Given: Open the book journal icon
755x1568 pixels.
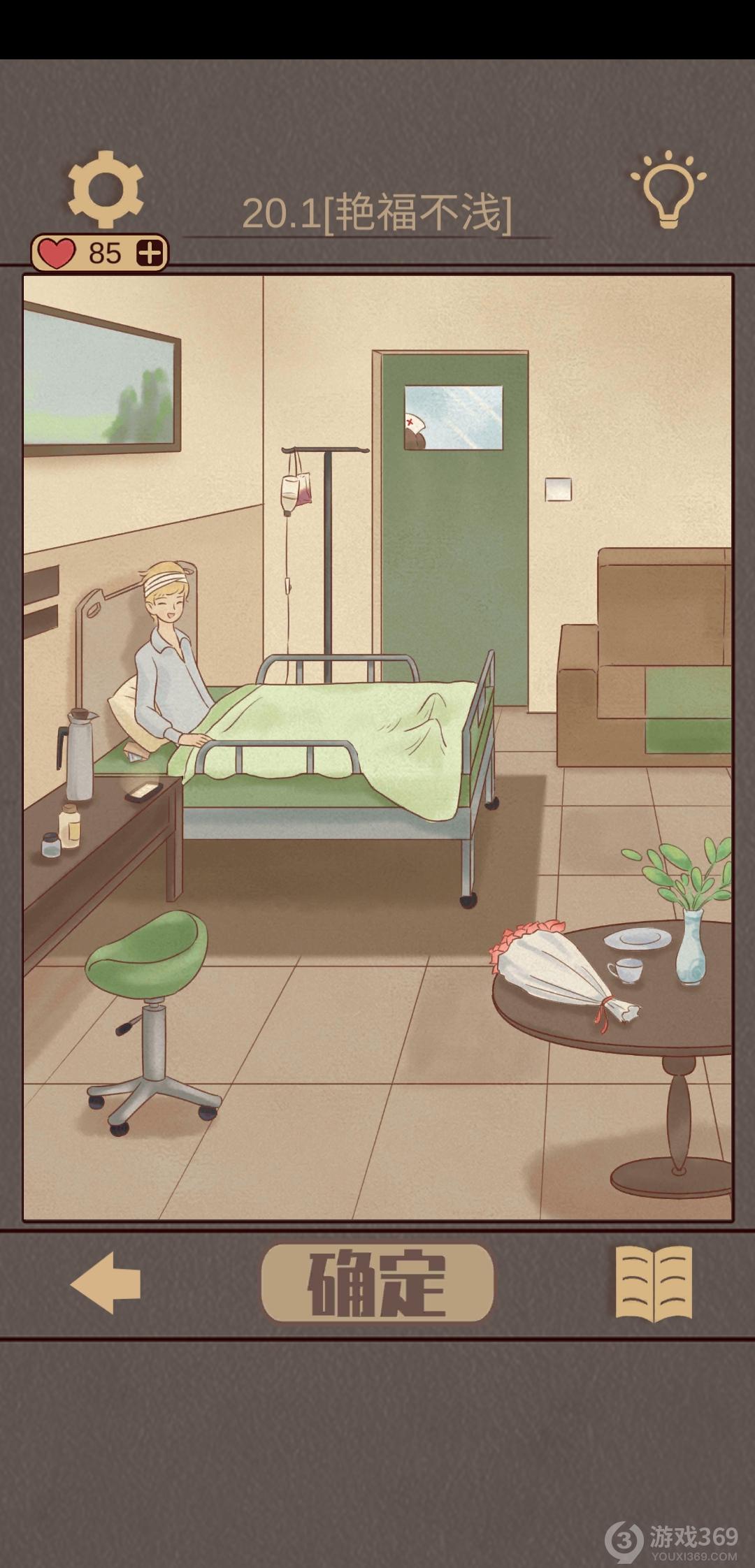Looking at the screenshot, I should (x=654, y=1284).
